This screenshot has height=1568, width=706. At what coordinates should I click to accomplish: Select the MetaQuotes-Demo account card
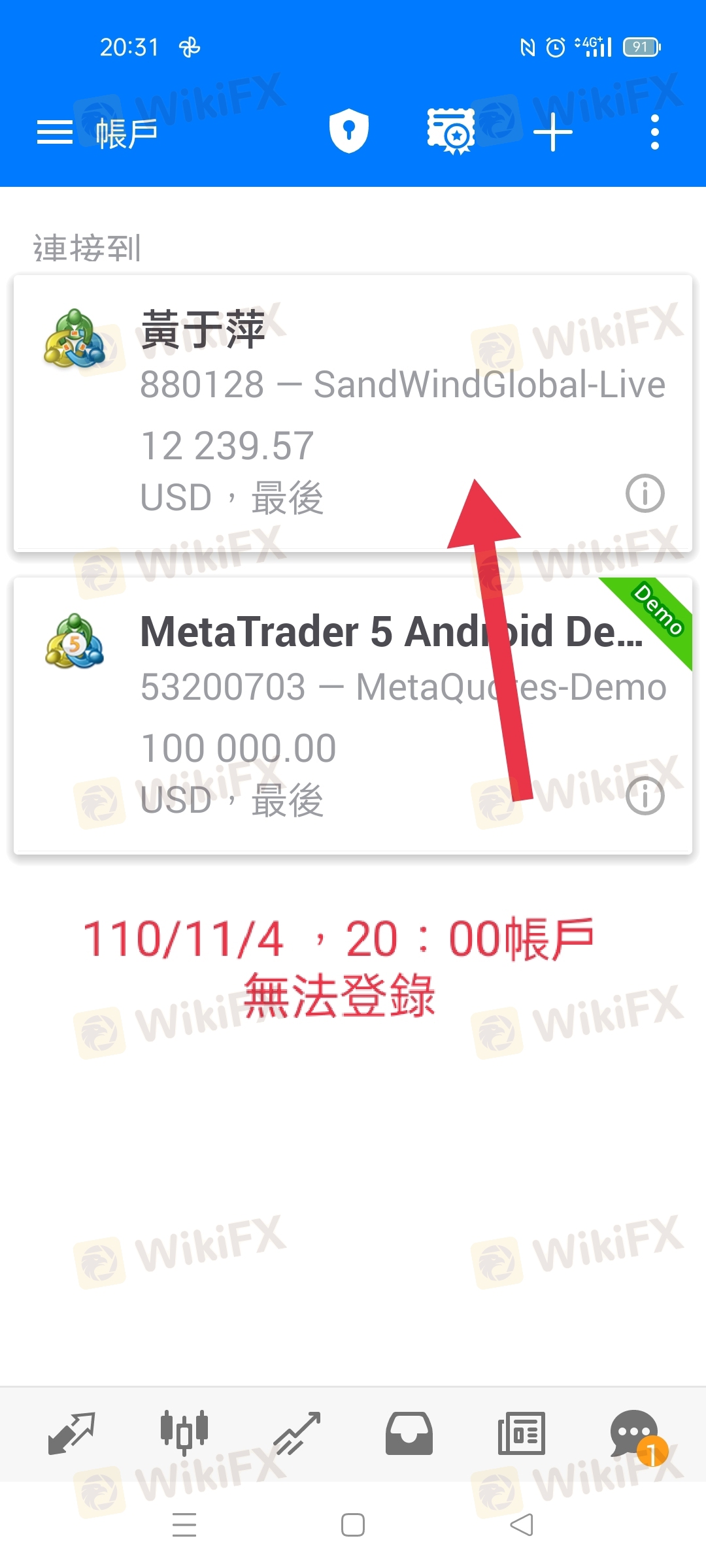click(353, 715)
